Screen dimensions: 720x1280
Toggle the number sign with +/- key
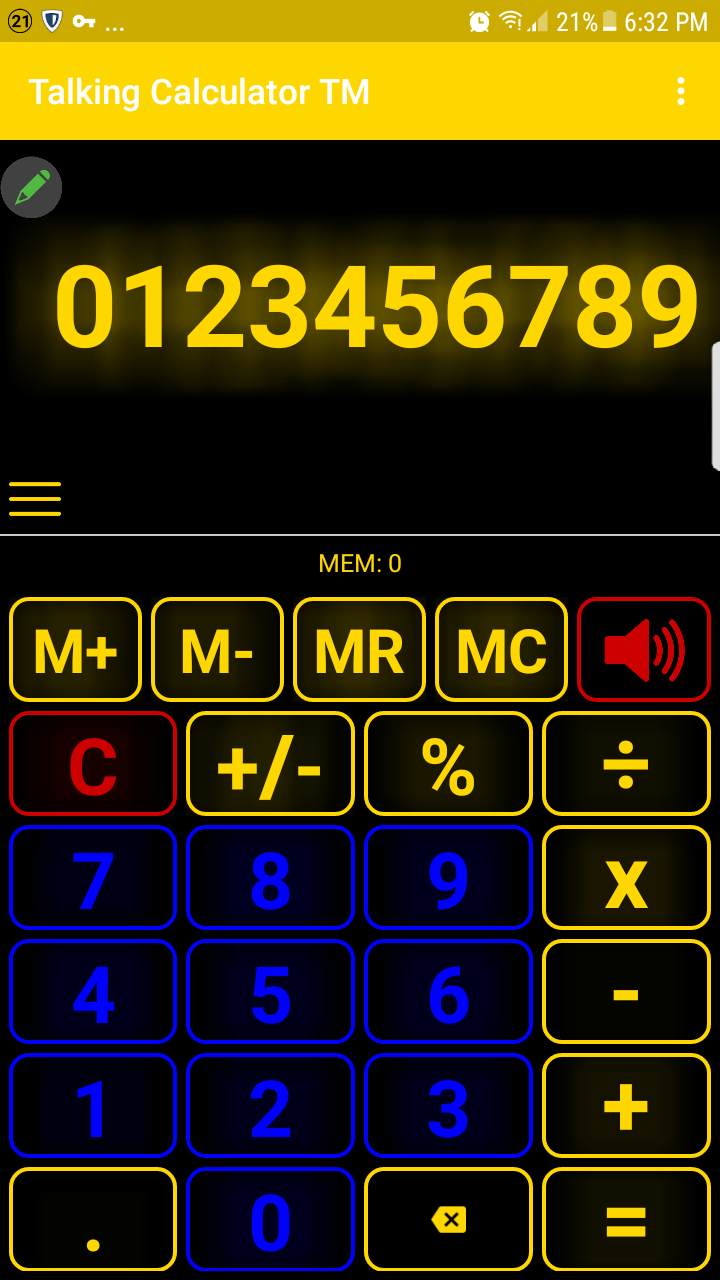tap(270, 764)
